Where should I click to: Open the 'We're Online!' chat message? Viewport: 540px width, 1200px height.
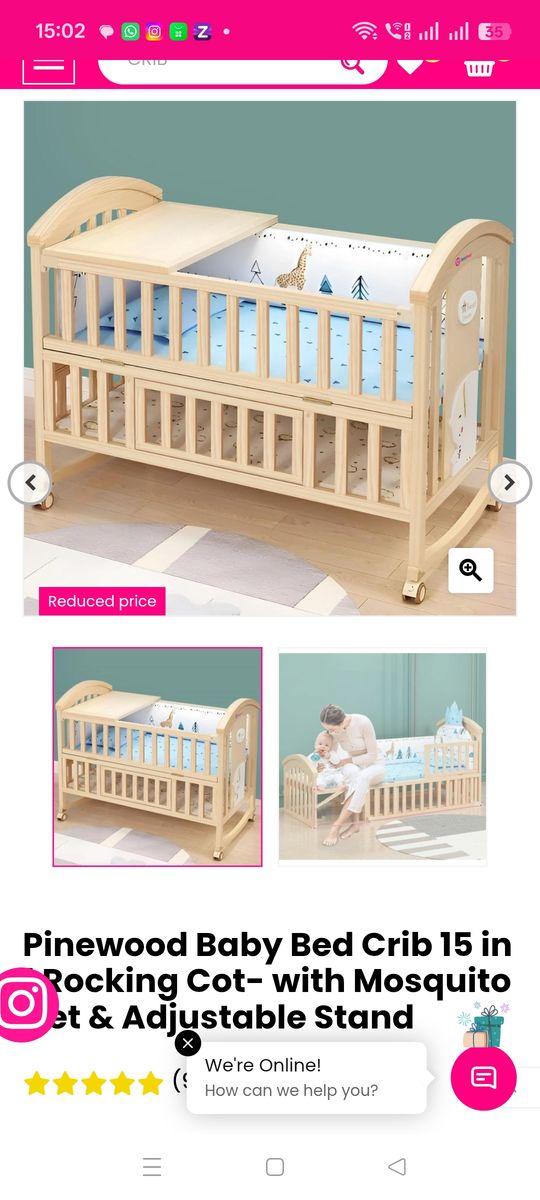(x=306, y=1078)
